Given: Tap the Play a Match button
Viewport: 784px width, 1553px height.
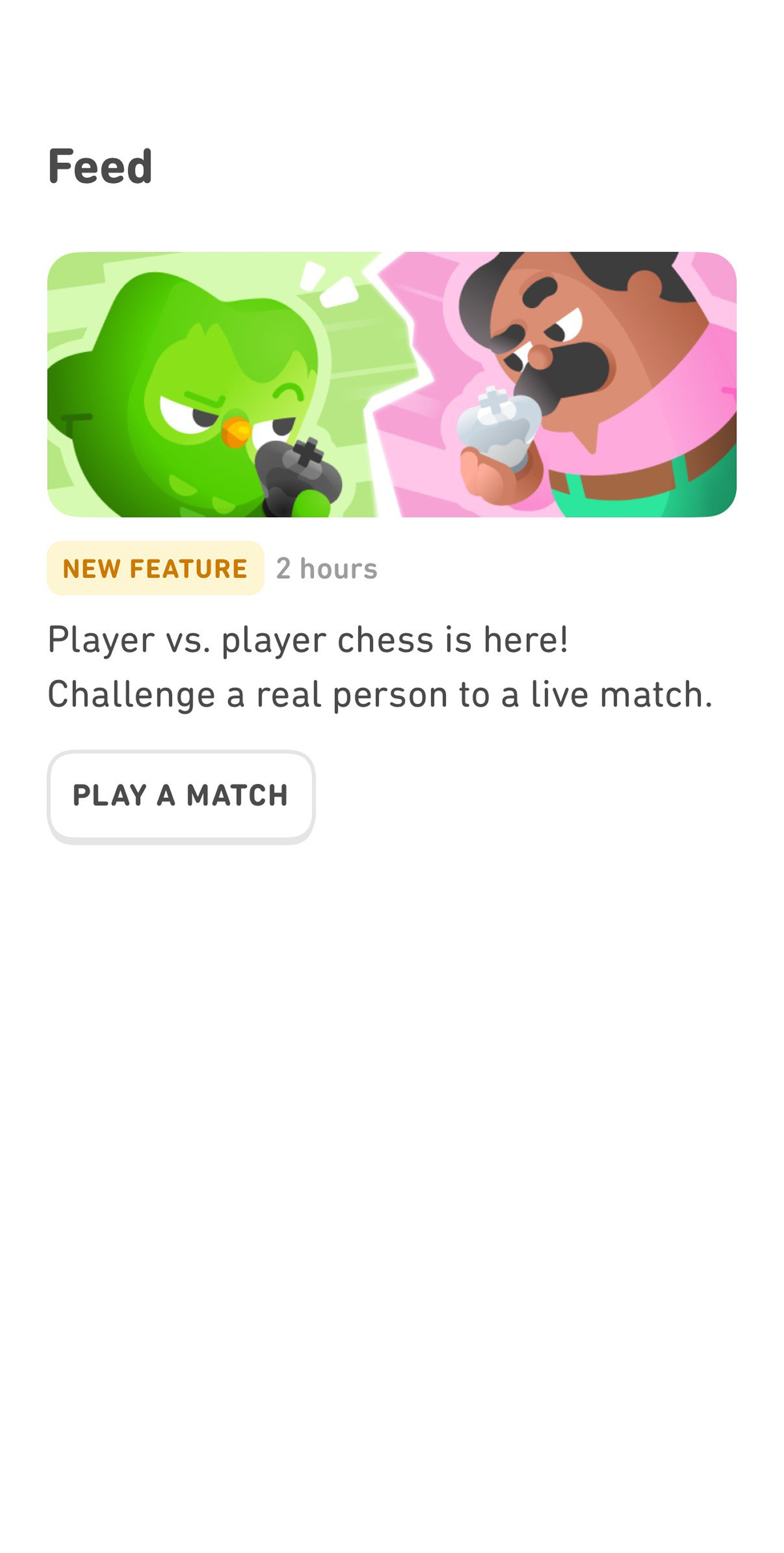Looking at the screenshot, I should point(181,795).
